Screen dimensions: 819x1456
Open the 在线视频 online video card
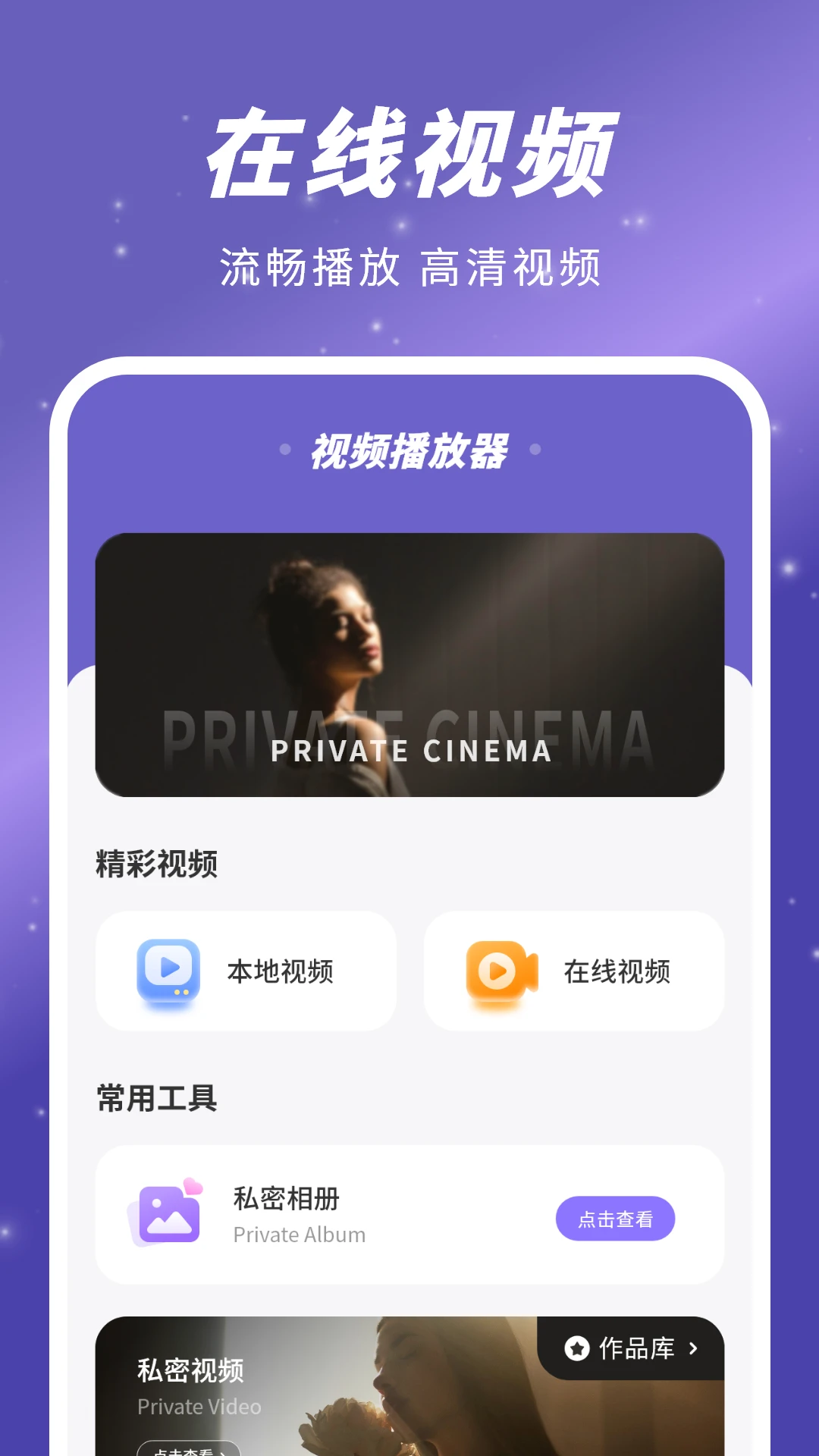(573, 971)
